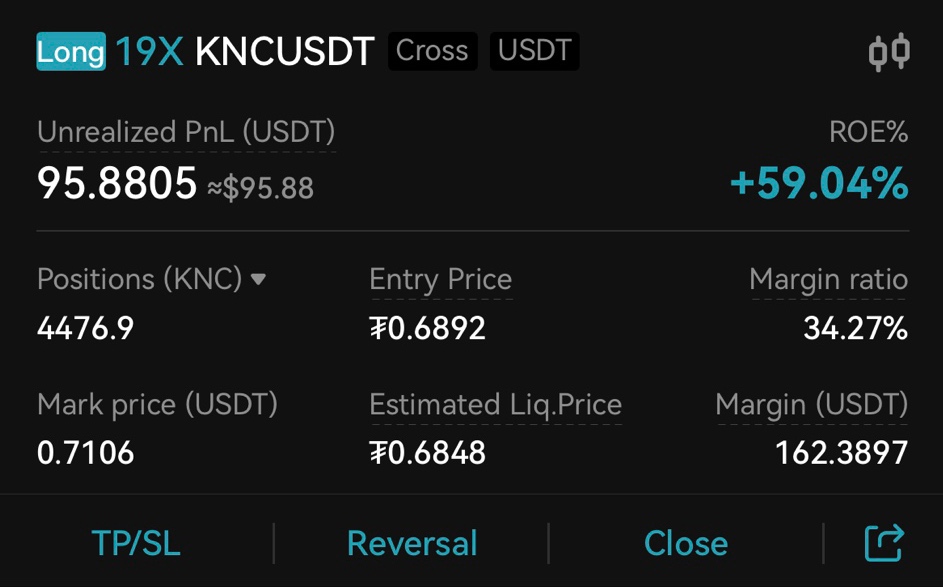The image size is (943, 587).
Task: Close the KNCUSDT long position
Action: tap(686, 544)
